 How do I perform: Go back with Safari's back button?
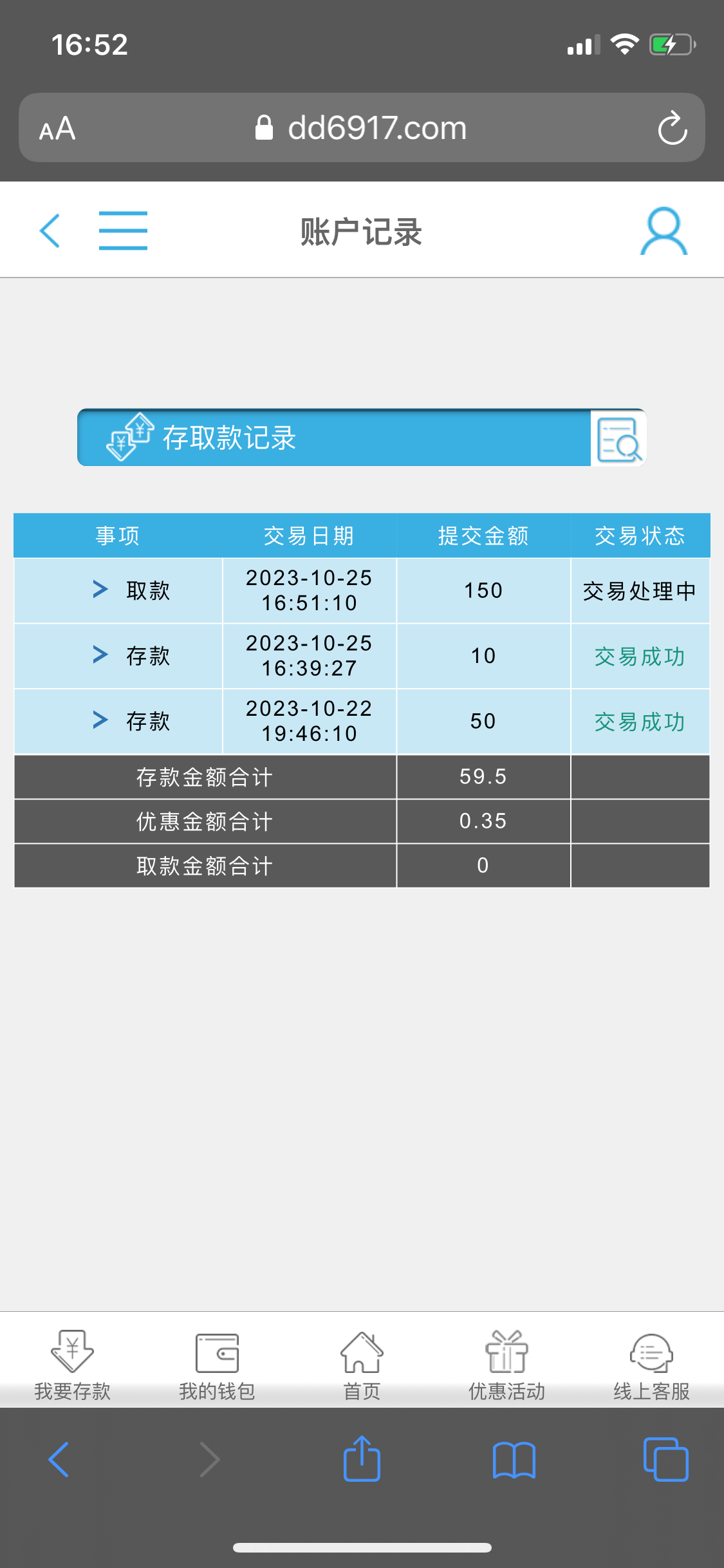(59, 1459)
